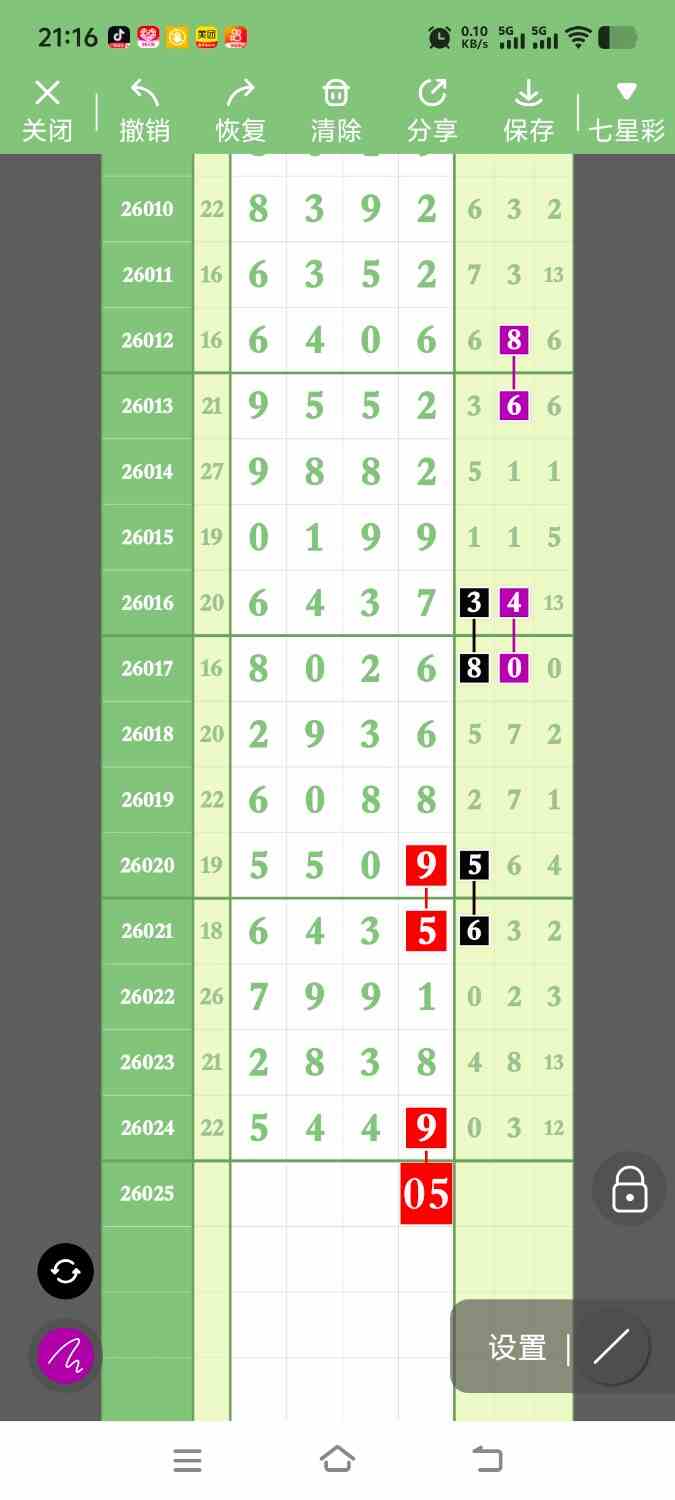
Task: Select the purple scribble pen tool
Action: click(66, 1355)
